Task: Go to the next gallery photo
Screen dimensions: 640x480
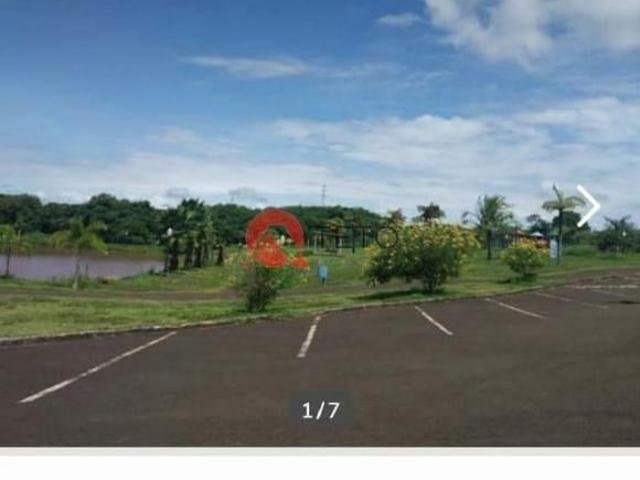Action: 588,206
